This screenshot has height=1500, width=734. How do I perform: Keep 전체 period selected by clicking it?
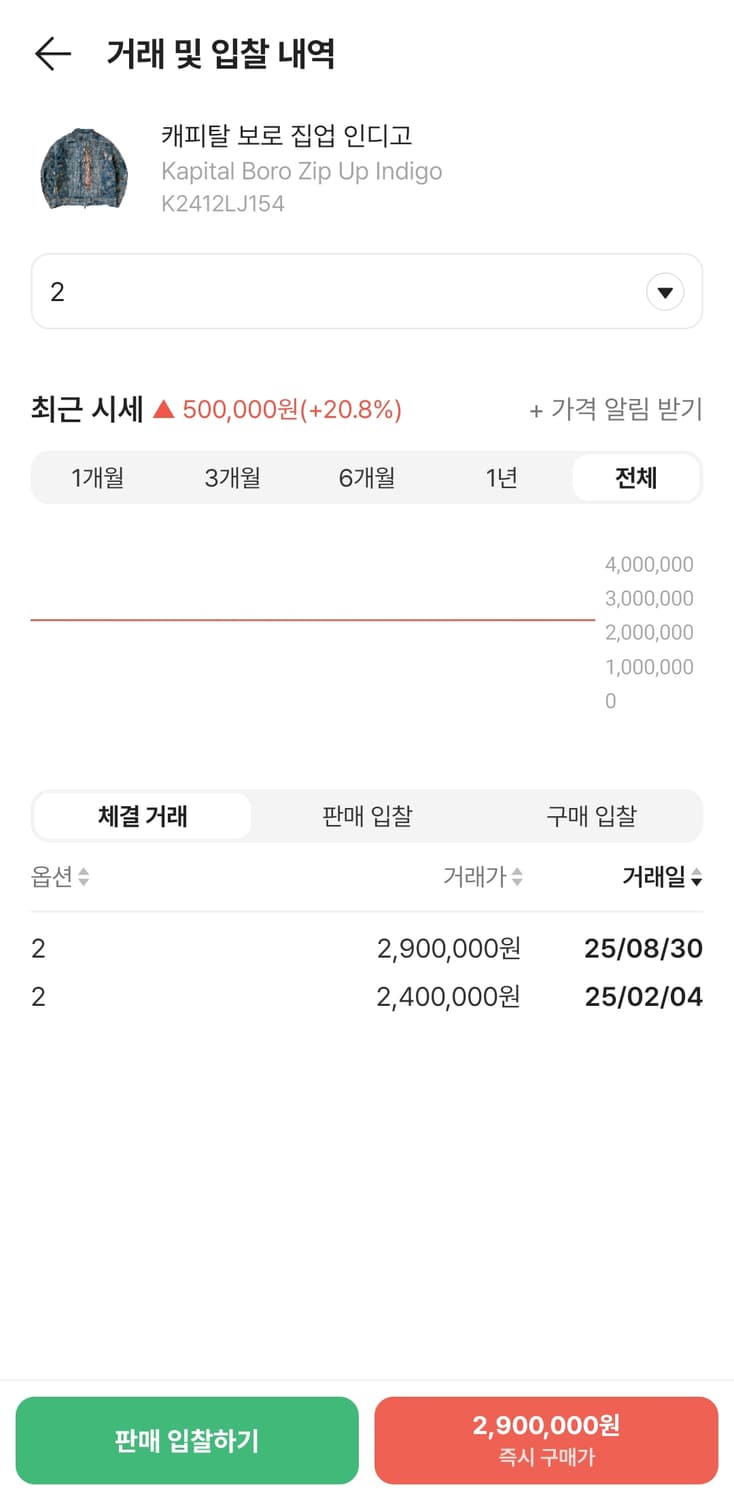pyautogui.click(x=636, y=477)
